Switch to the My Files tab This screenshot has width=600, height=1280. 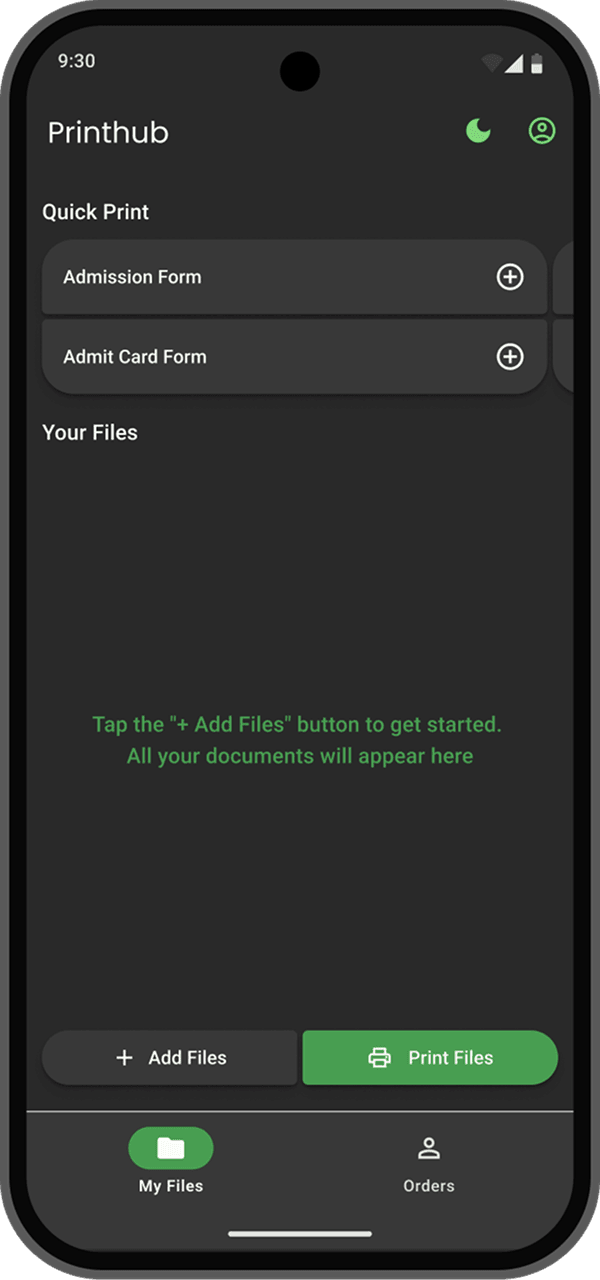(x=171, y=1162)
